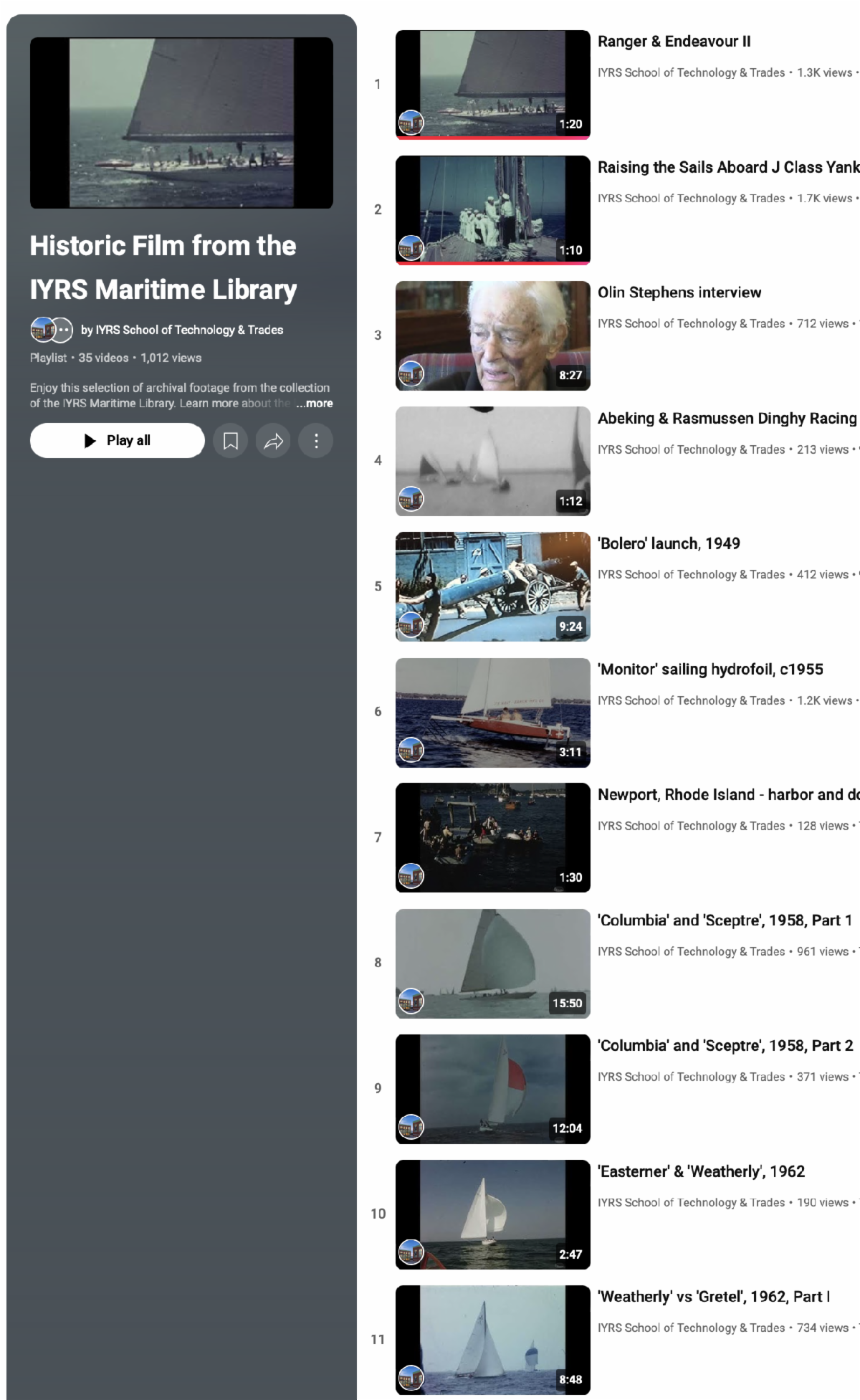Watch 'Columbia' and 'Sceptre', 1958, Part 1

(492, 963)
